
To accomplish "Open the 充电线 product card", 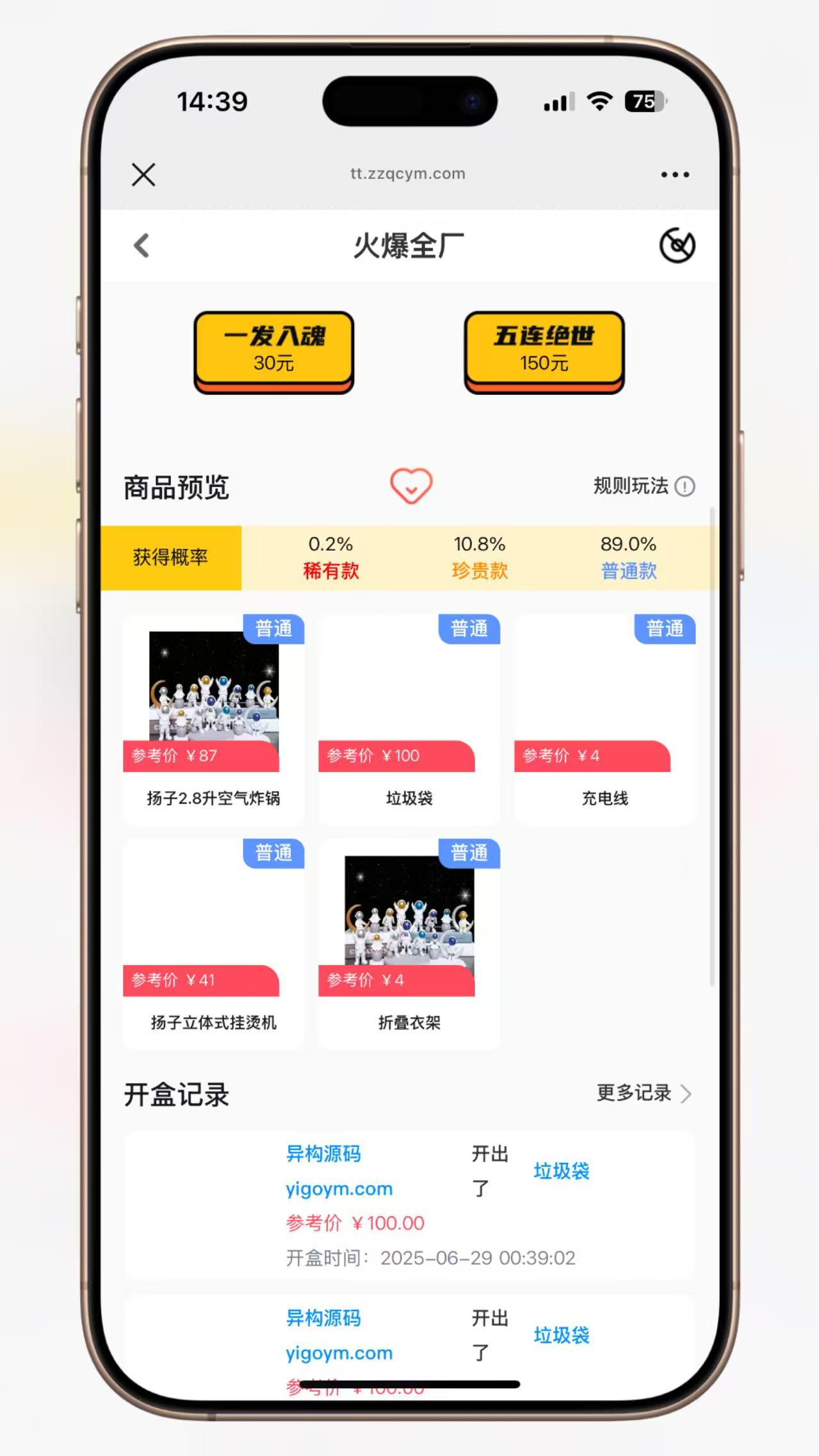I will click(x=604, y=719).
